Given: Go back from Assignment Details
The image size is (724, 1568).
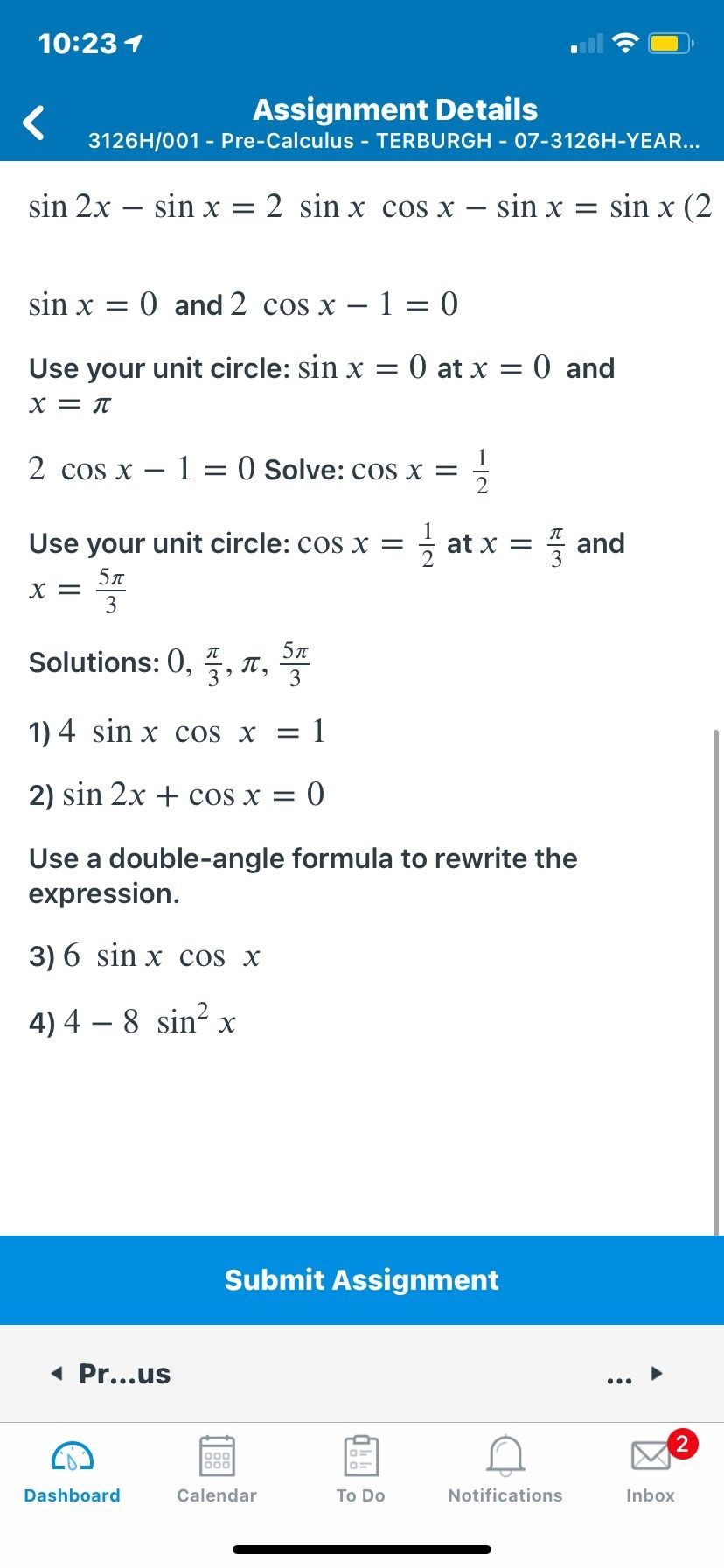Looking at the screenshot, I should [x=34, y=122].
